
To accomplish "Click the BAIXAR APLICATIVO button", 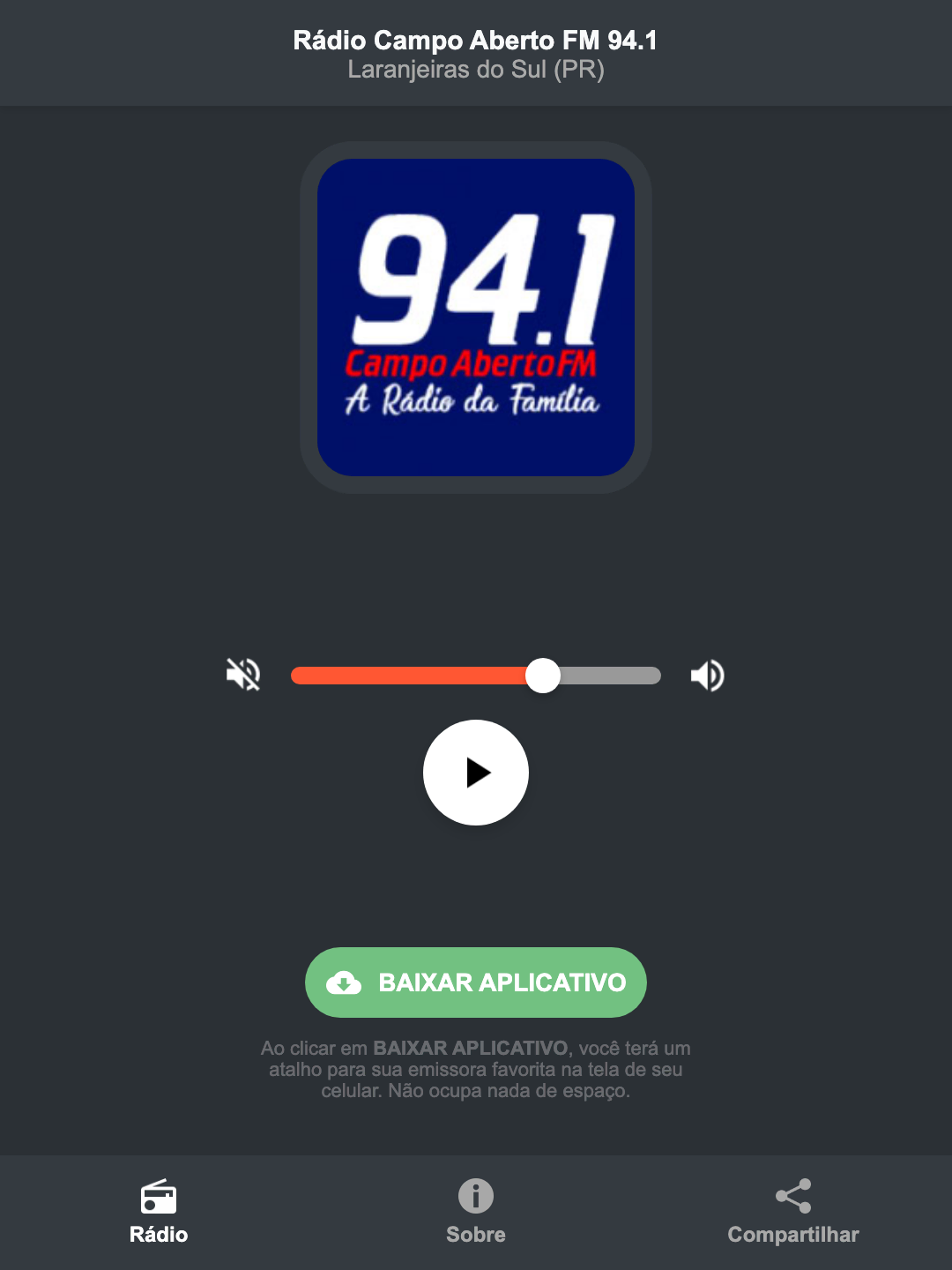I will (476, 982).
